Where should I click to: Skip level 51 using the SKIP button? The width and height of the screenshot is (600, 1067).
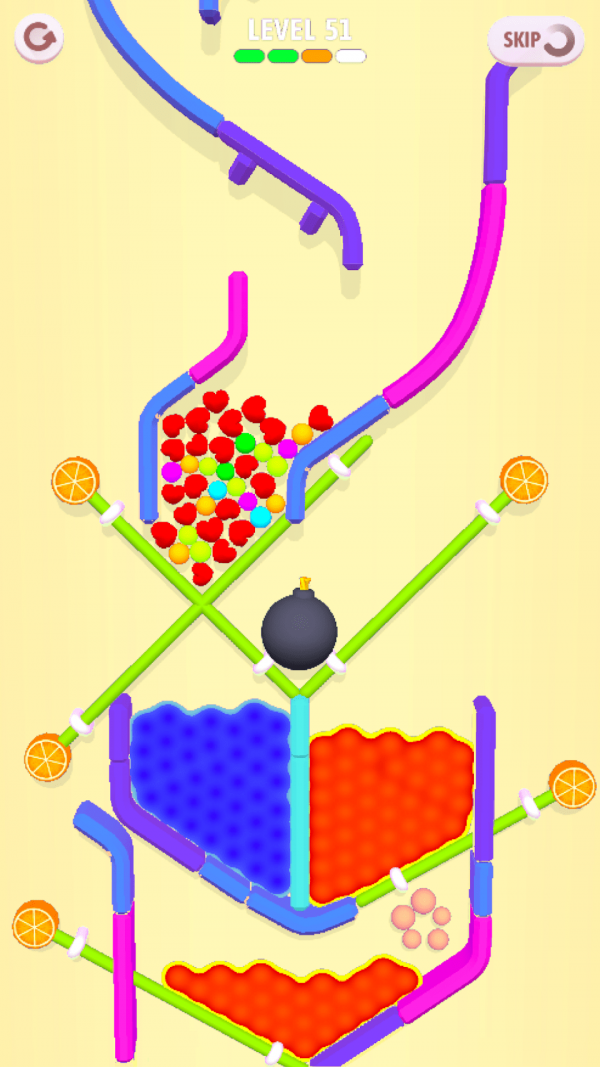point(535,40)
